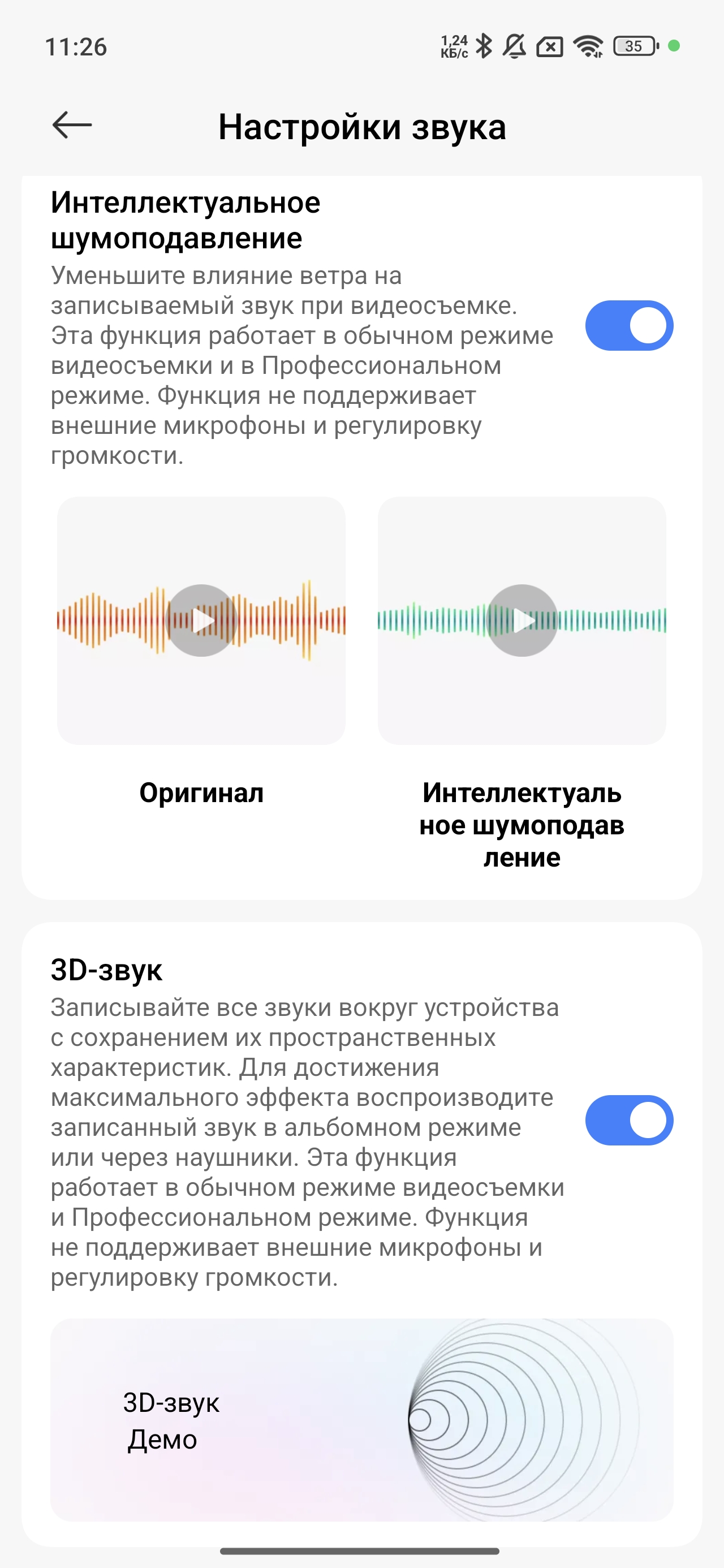
Task: Turn off the 3D-звук switch
Action: pyautogui.click(x=629, y=1120)
